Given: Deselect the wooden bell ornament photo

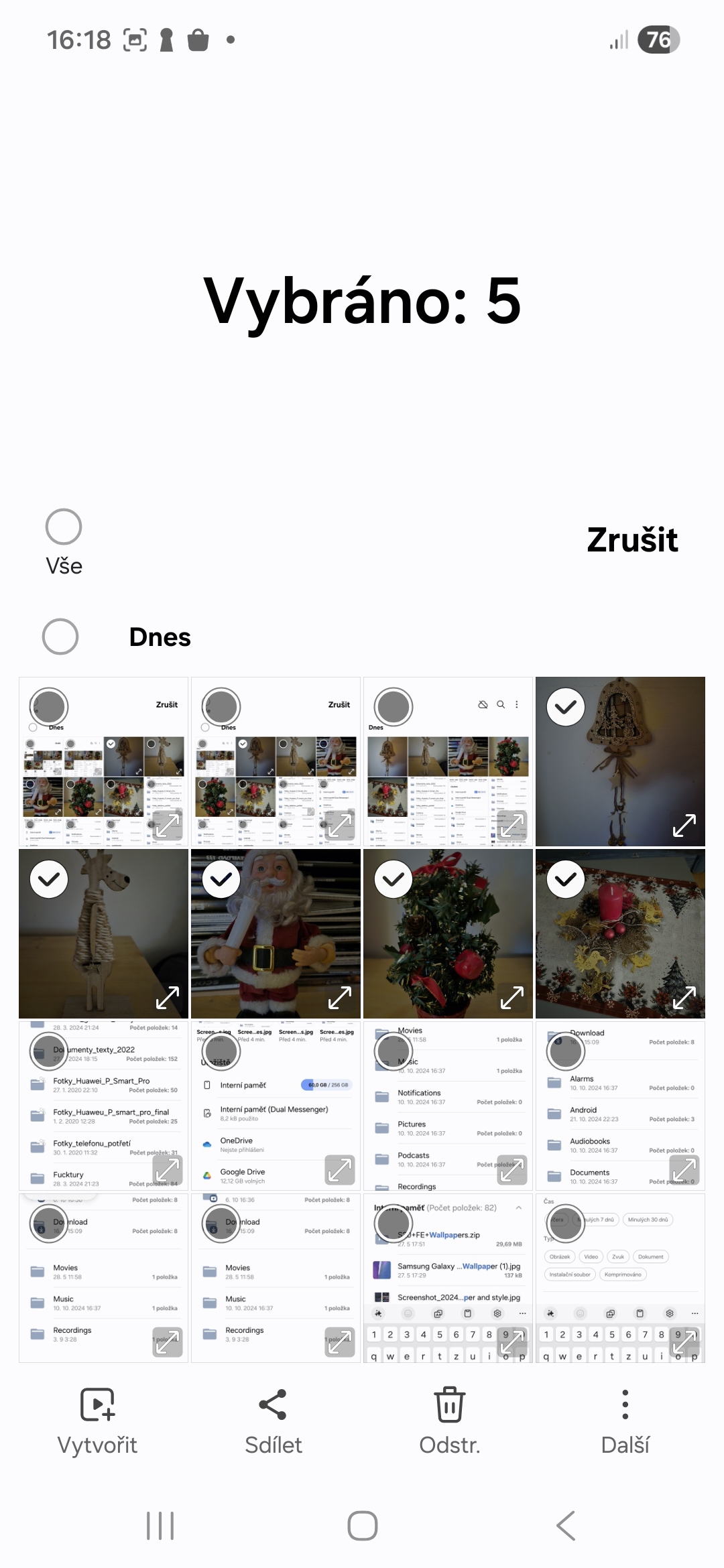Looking at the screenshot, I should tap(566, 707).
